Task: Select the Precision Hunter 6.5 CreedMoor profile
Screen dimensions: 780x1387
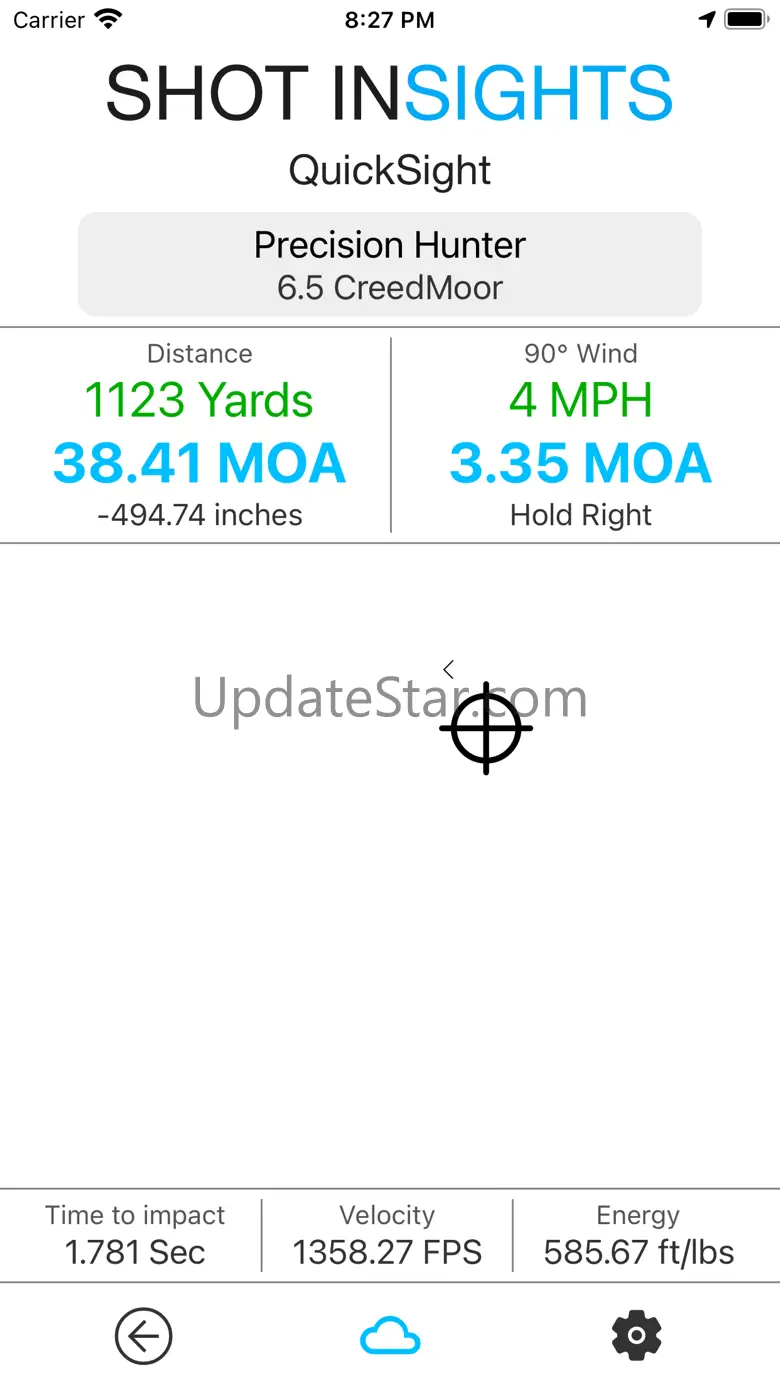Action: coord(390,265)
